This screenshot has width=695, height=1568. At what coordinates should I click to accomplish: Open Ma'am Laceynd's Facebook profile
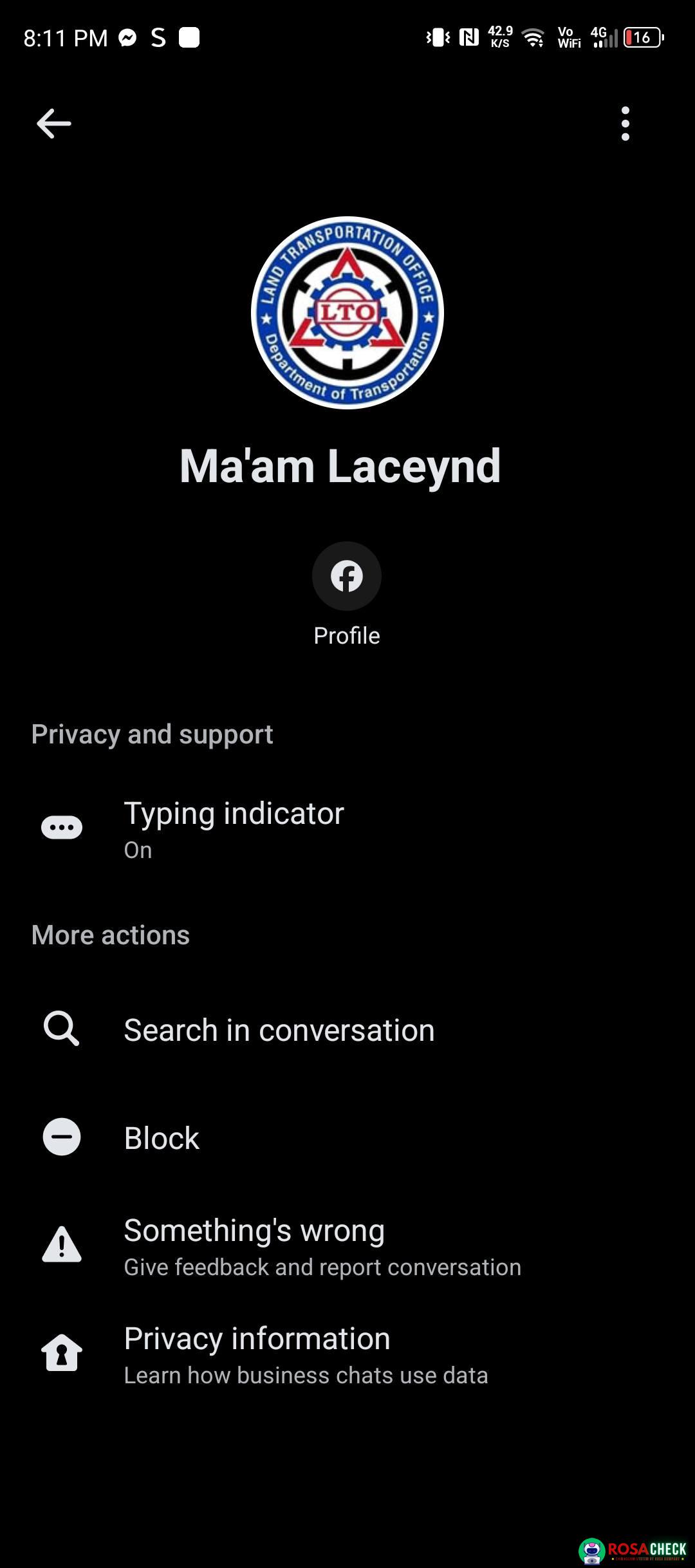(x=347, y=576)
